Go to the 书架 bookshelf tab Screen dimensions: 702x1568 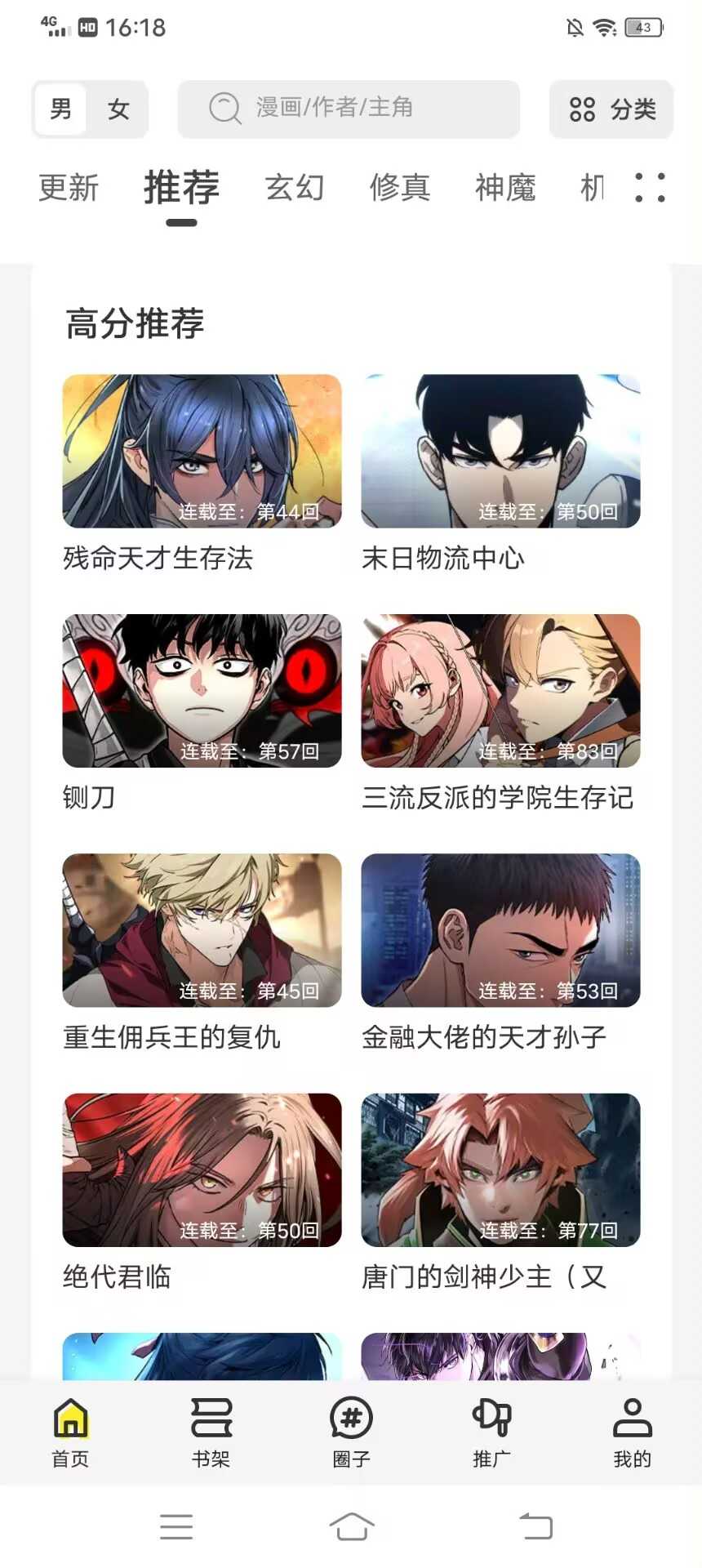(x=211, y=1432)
